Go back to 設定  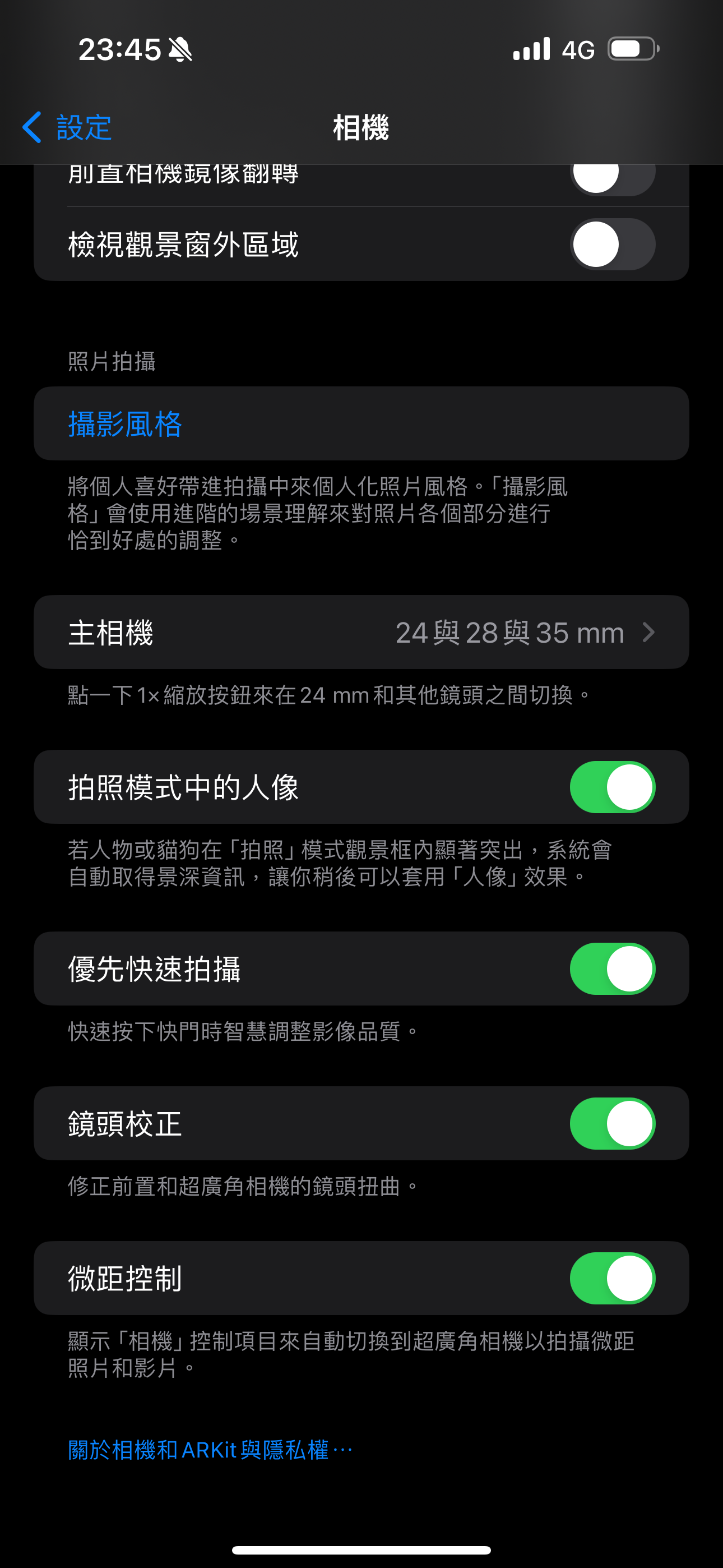67,127
